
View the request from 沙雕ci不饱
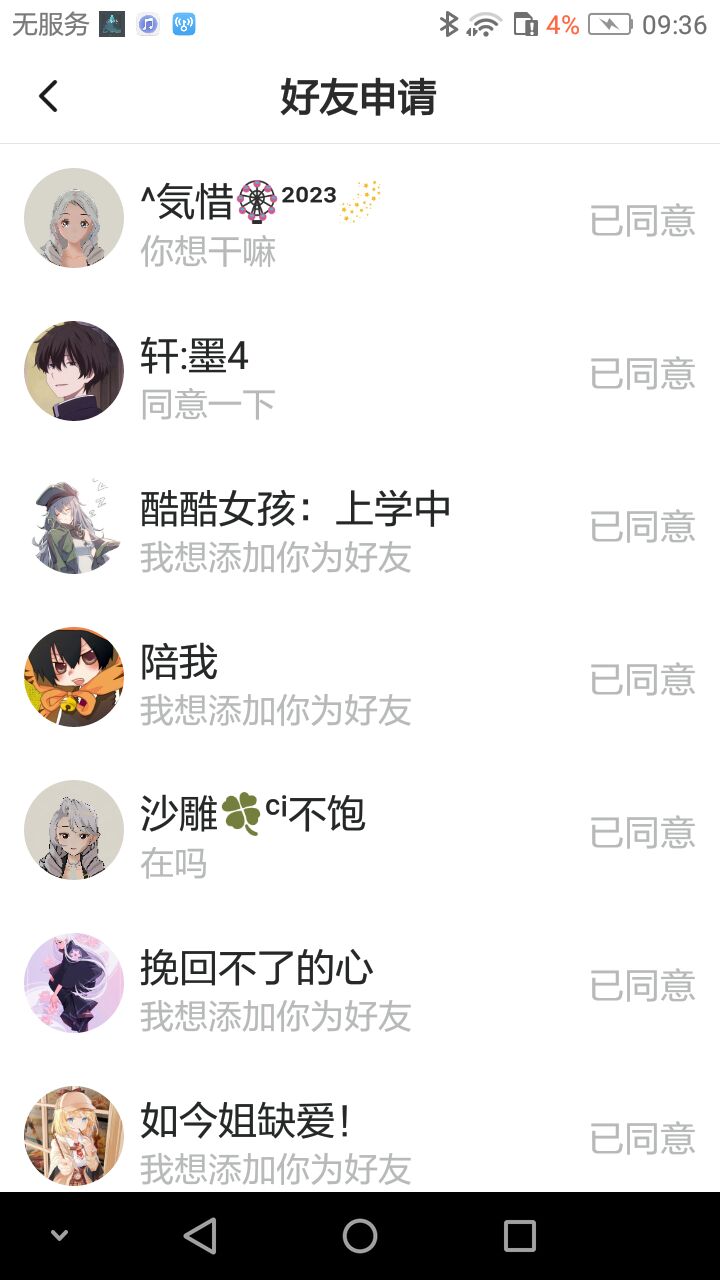[x=360, y=832]
